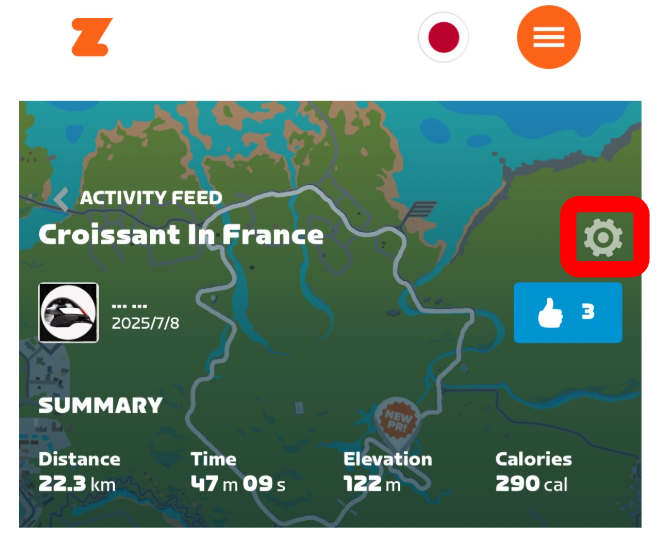Screen dimensions: 657x537
Task: Open the orange hamburger menu
Action: pos(548,38)
